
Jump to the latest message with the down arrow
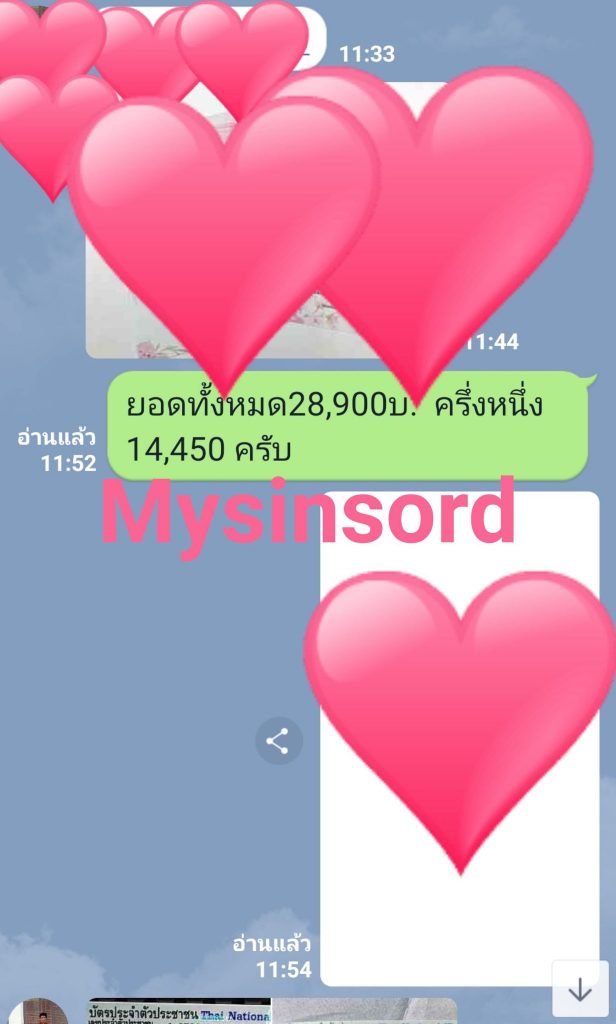coord(580,989)
